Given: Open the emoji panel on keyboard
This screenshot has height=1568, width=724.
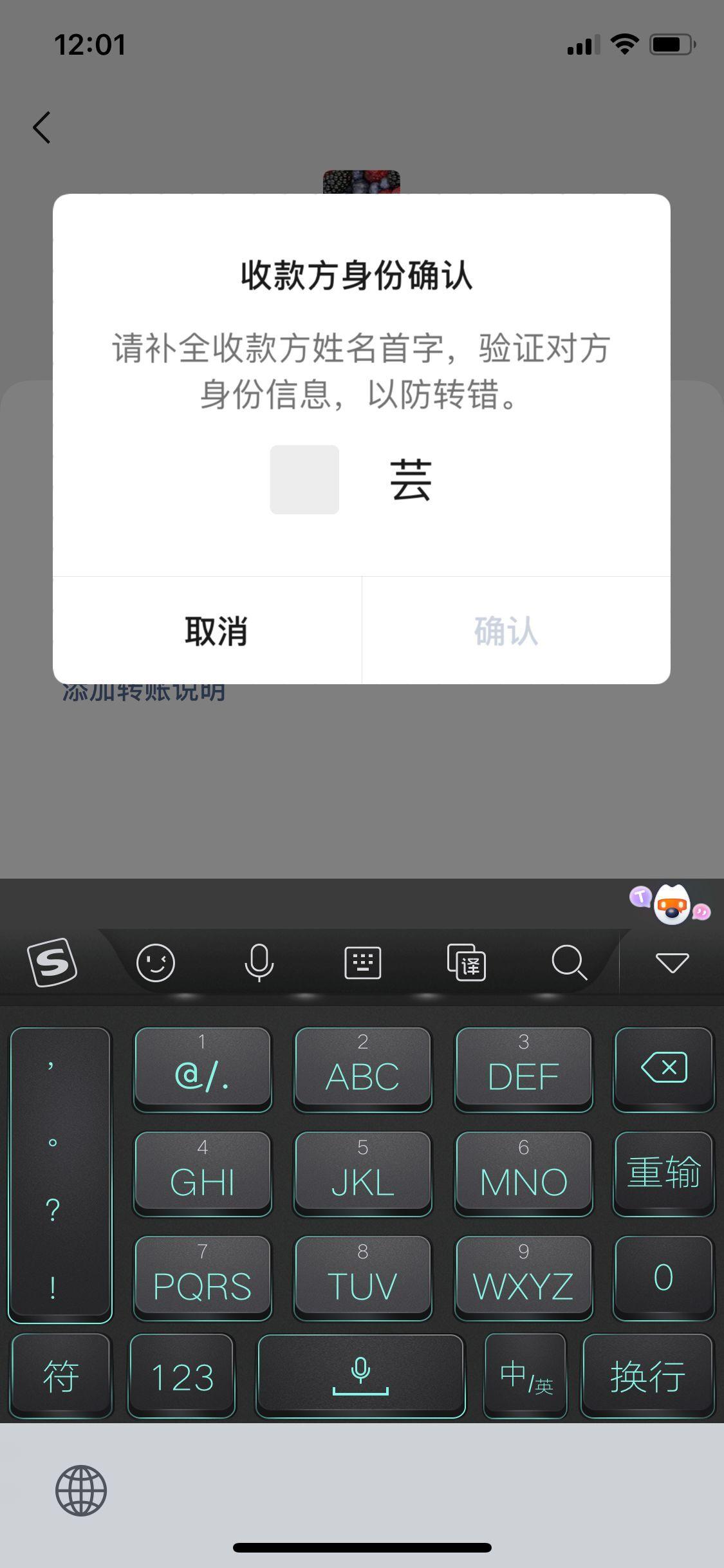Looking at the screenshot, I should (156, 963).
